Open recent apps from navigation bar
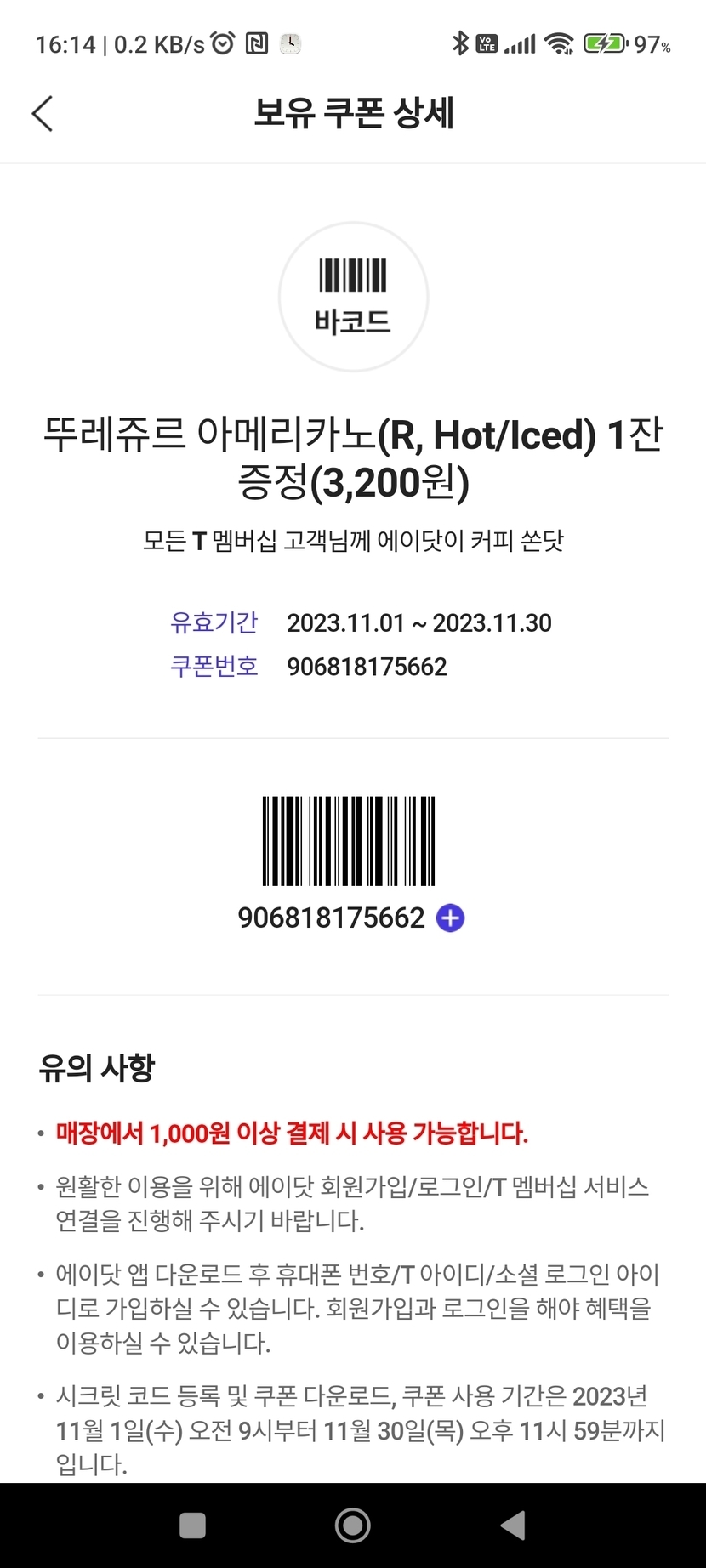706x1568 pixels. tap(193, 1525)
